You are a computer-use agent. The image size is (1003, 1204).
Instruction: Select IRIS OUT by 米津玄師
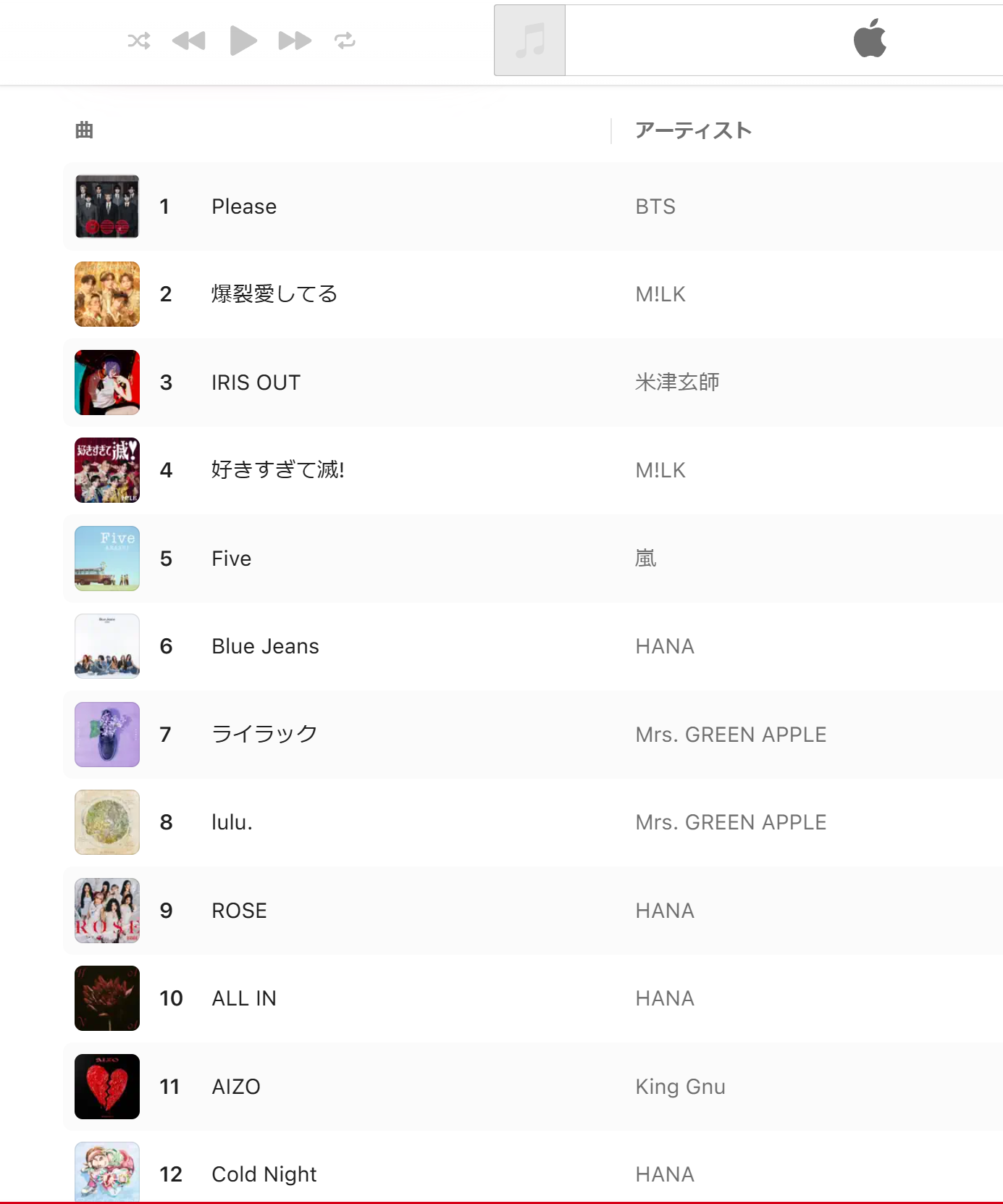click(533, 382)
